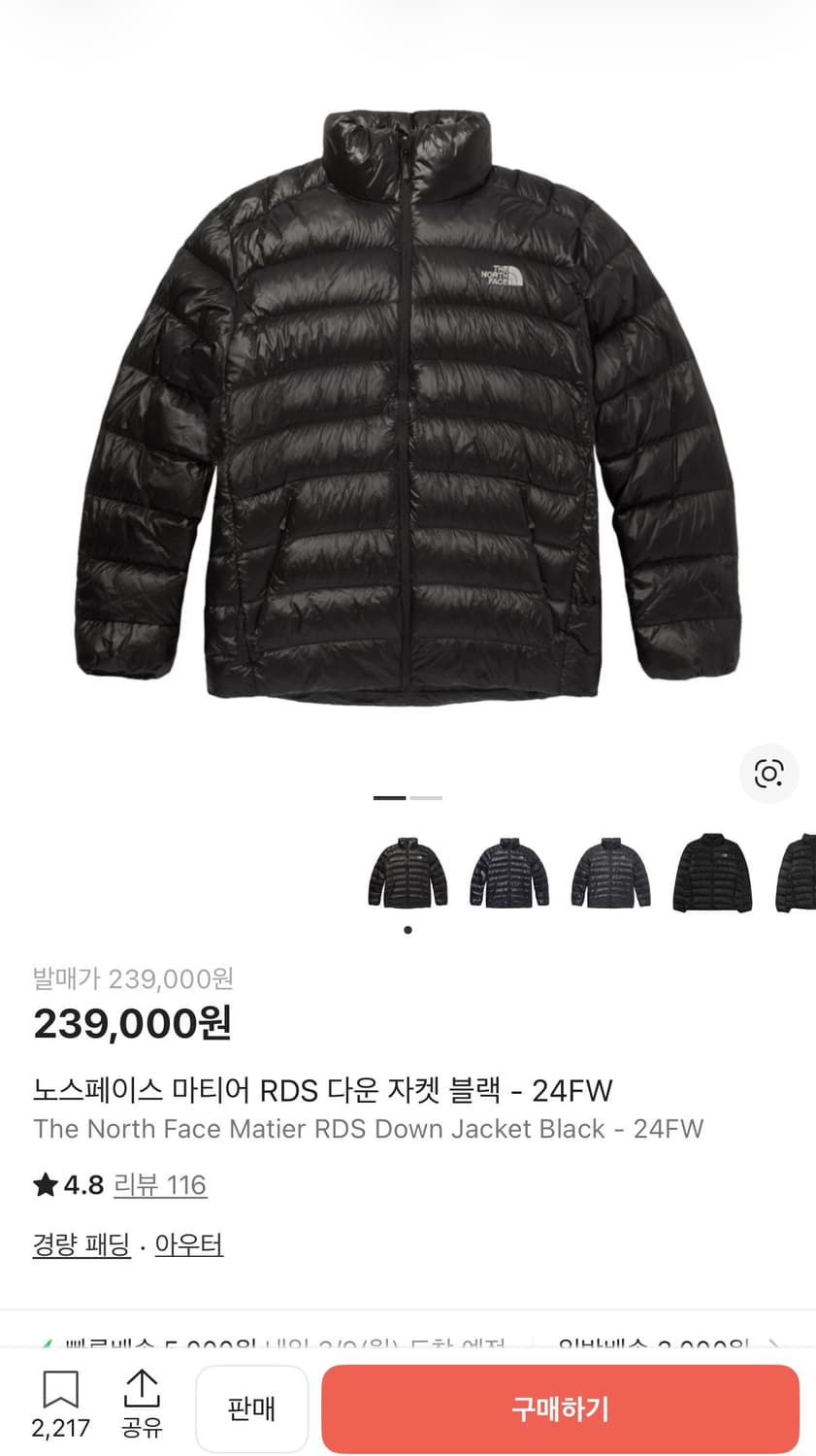Viewport: 816px width, 1456px height.
Task: Tap the 공유 share icon
Action: click(x=142, y=1390)
